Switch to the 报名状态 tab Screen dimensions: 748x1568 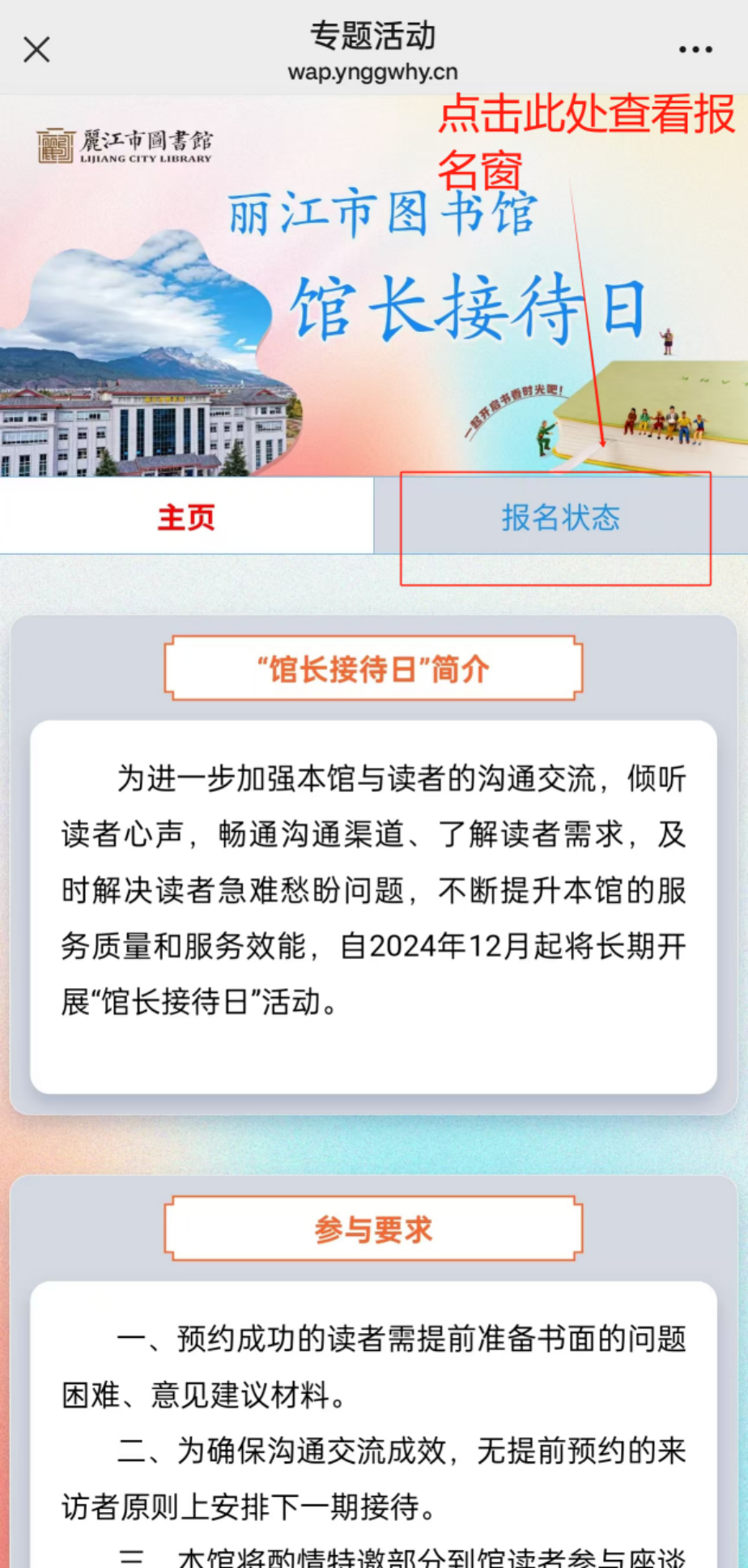(560, 517)
